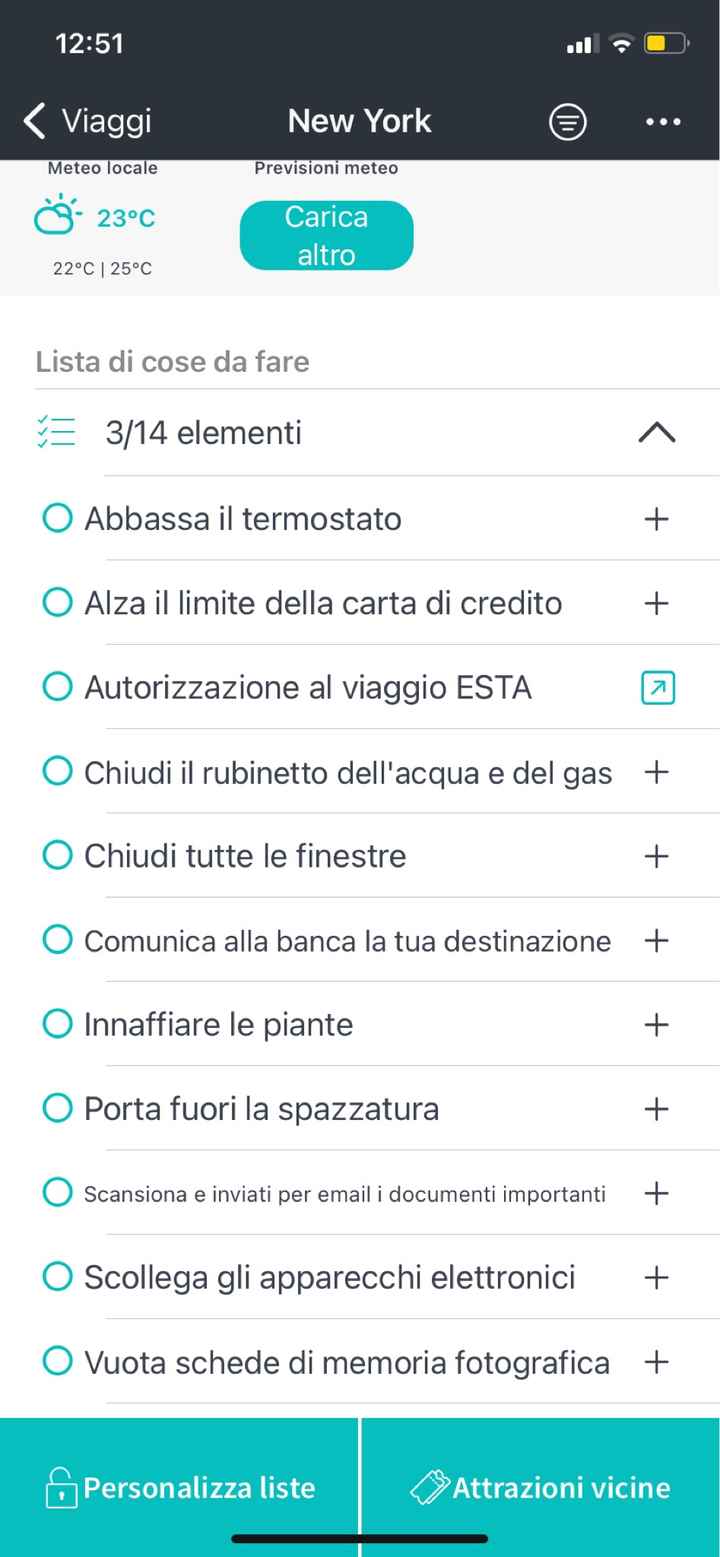Tap the plus beside Vuota schede di memoria fotografica

pyautogui.click(x=656, y=1362)
